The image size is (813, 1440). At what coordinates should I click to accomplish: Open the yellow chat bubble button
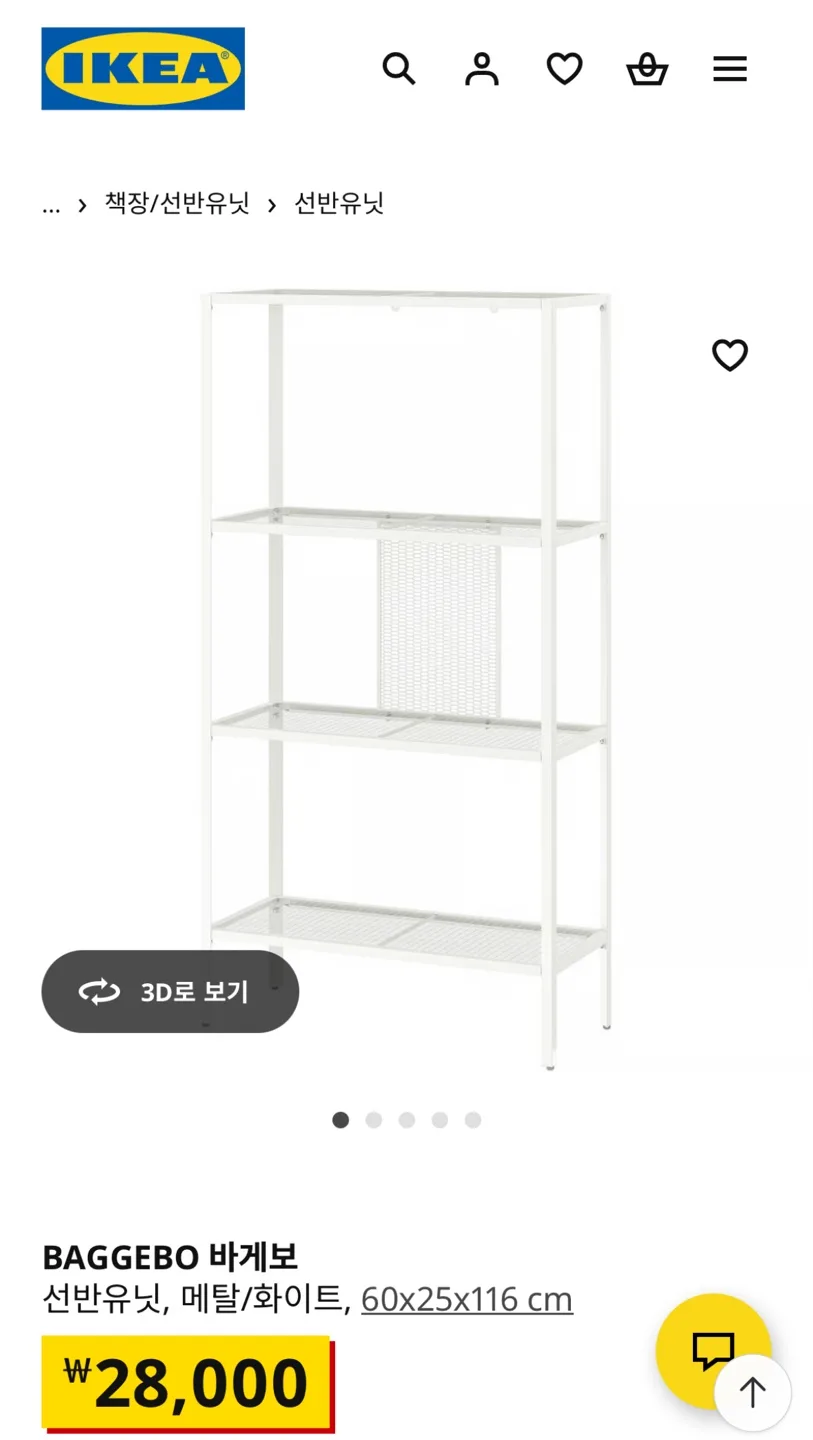[712, 1350]
